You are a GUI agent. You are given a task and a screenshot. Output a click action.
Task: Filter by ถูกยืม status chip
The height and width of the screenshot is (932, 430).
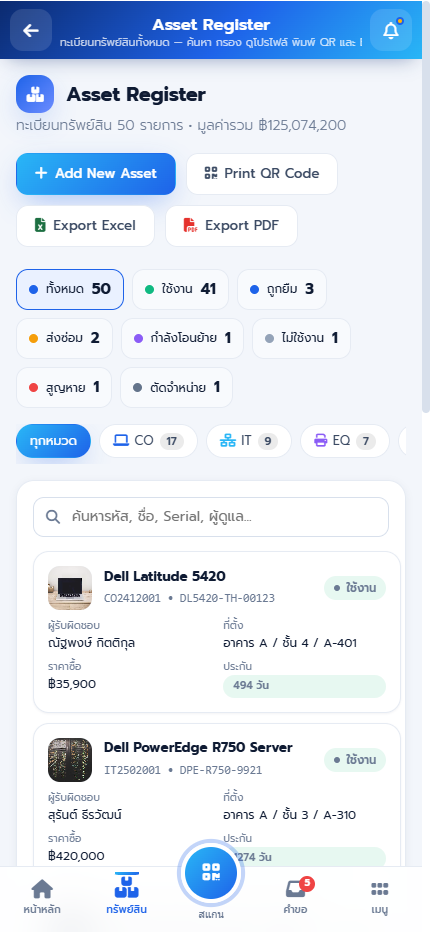pyautogui.click(x=282, y=289)
